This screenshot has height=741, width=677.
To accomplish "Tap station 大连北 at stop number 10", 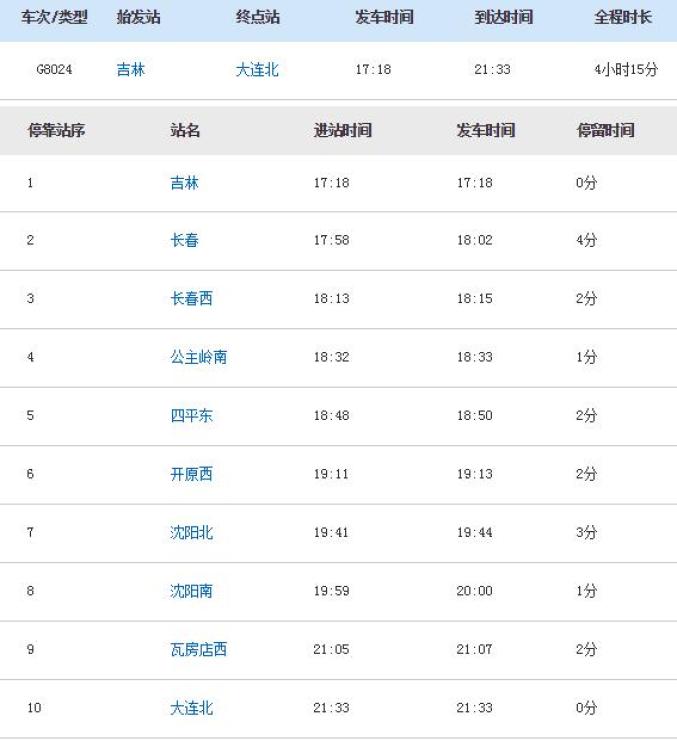I will (x=191, y=708).
